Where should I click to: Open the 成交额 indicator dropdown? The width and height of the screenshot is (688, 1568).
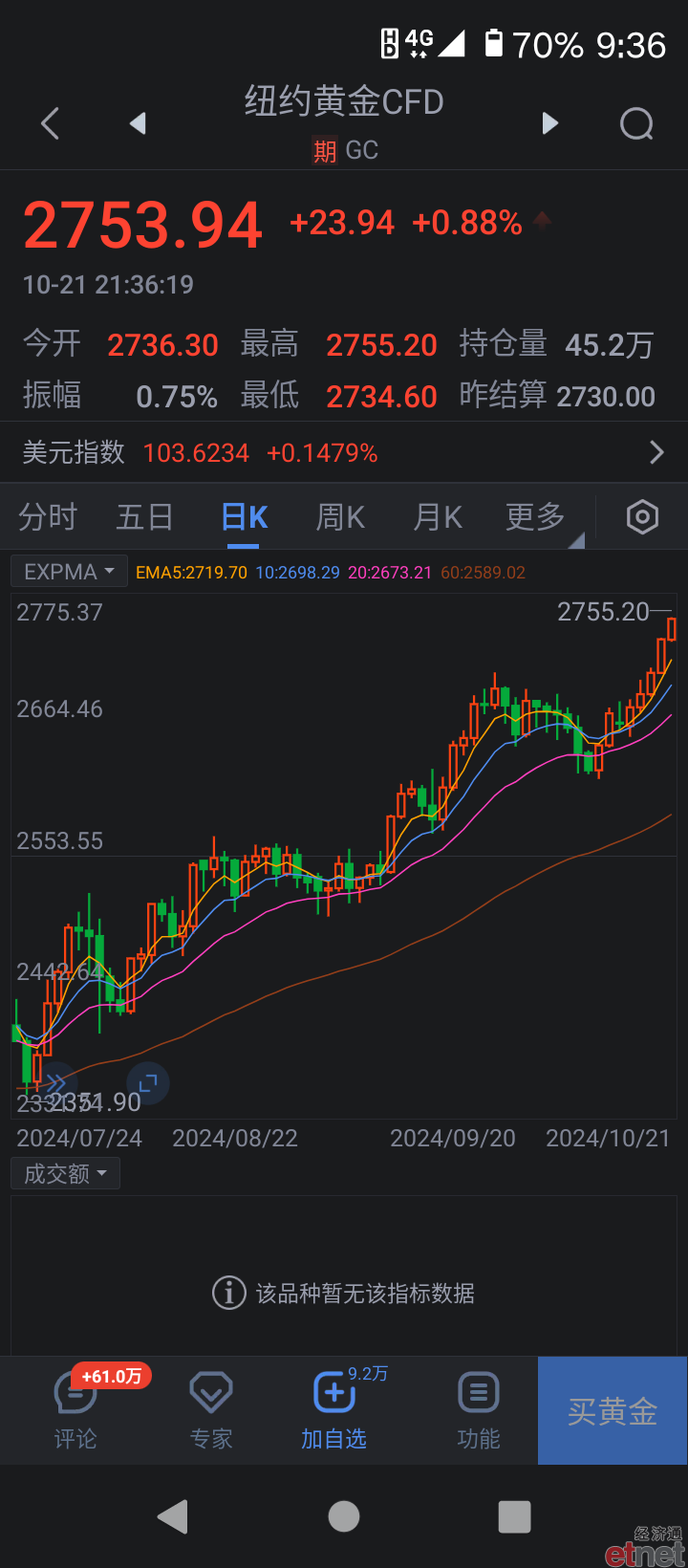(x=65, y=1173)
